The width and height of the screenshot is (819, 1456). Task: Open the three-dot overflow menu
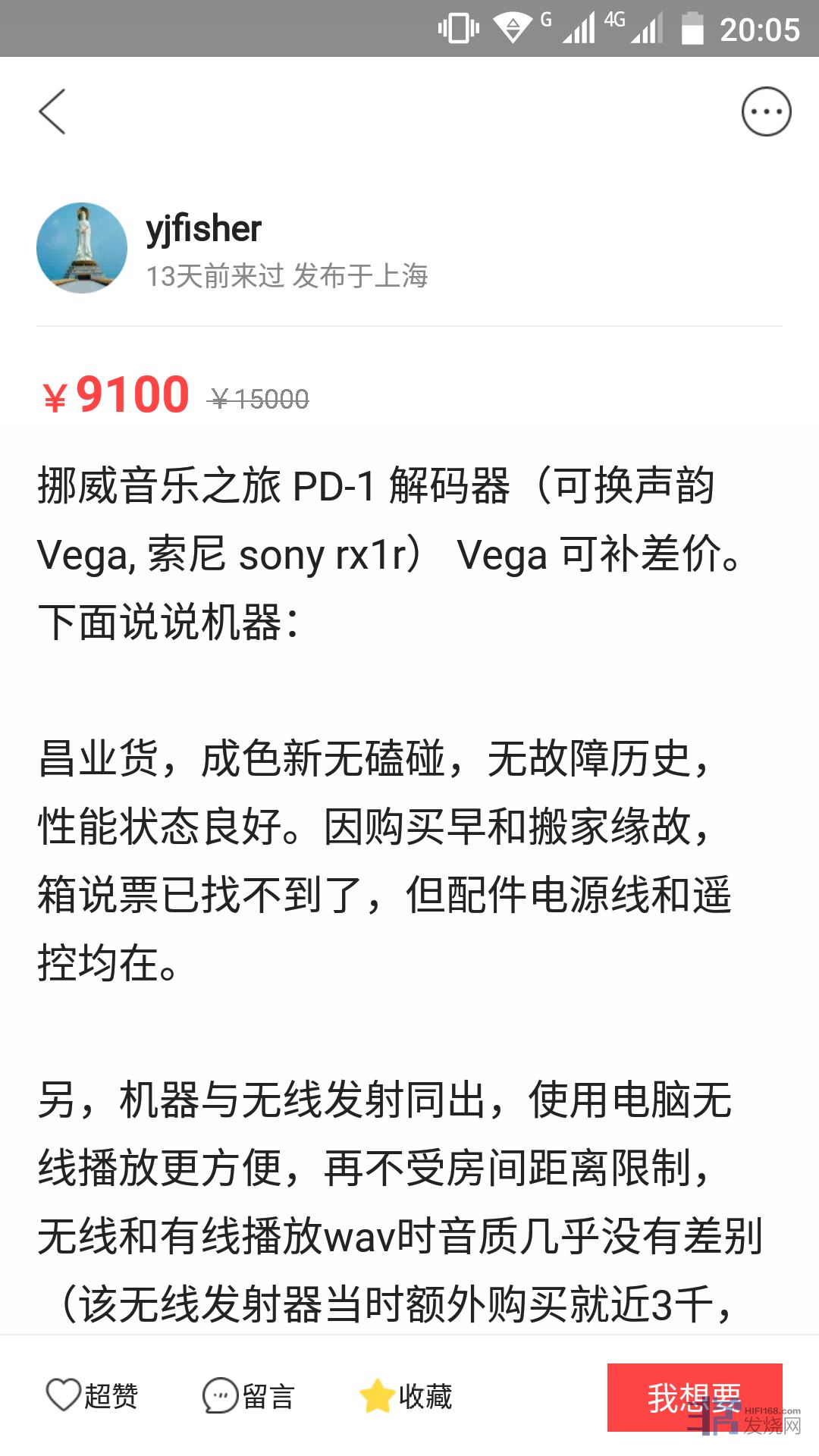pyautogui.click(x=766, y=111)
